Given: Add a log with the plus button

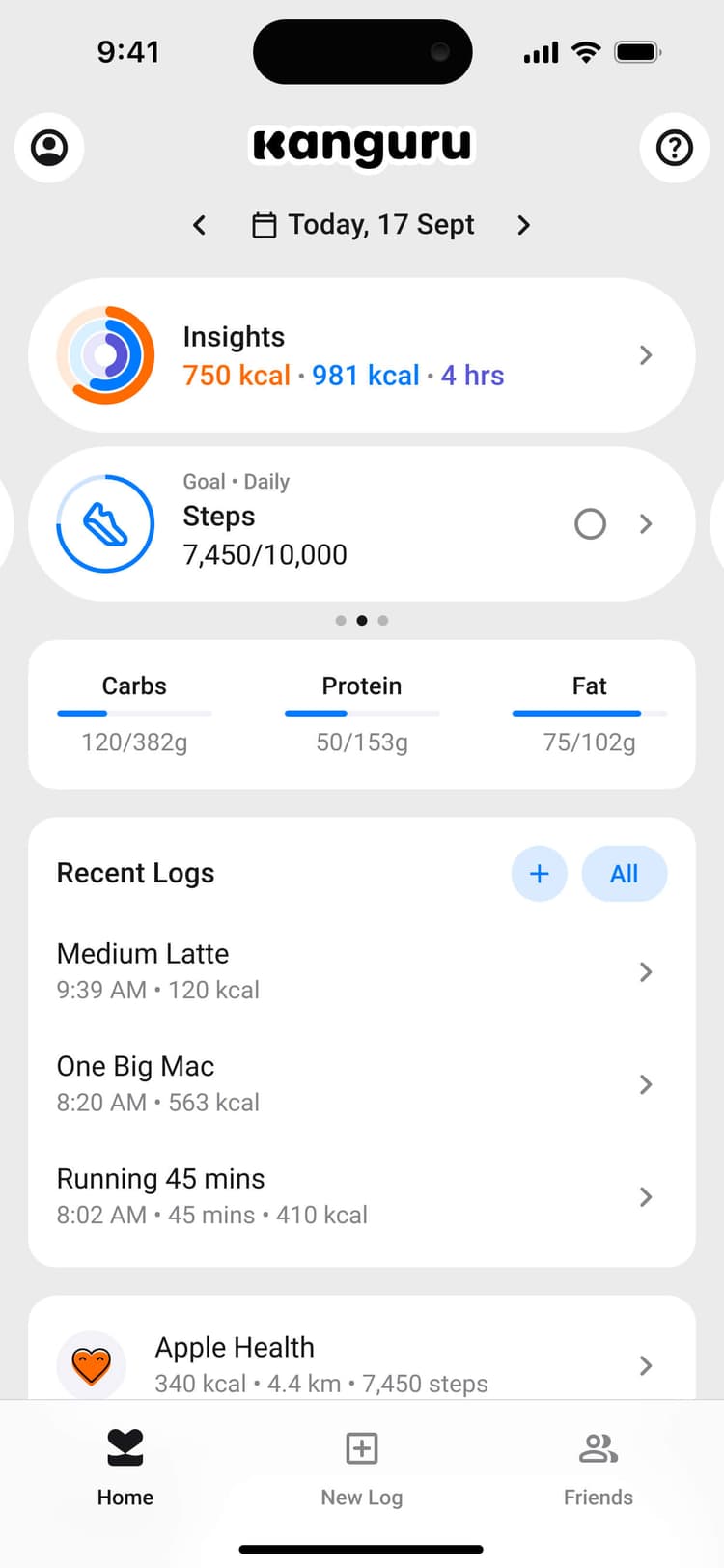Looking at the screenshot, I should tap(539, 873).
